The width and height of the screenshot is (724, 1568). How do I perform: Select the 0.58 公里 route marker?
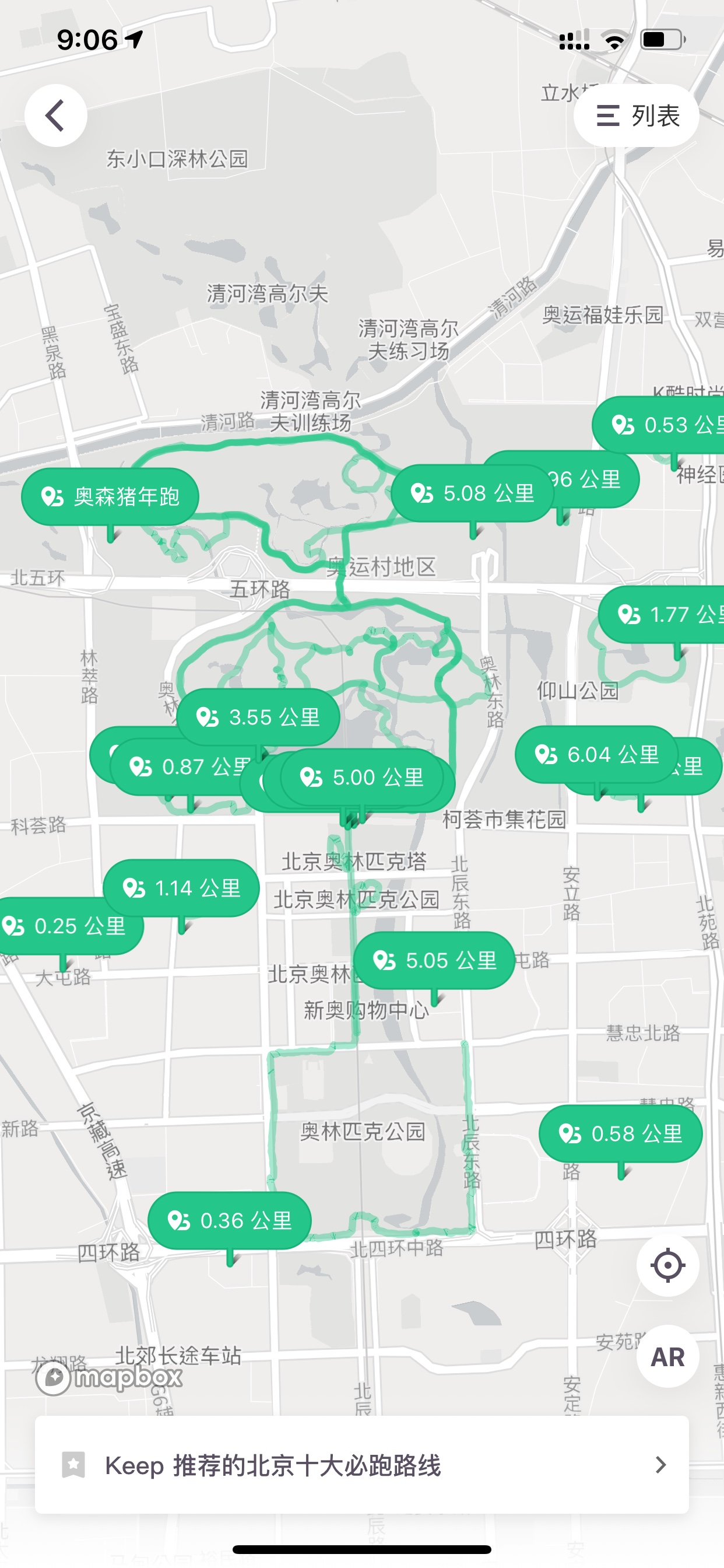pyautogui.click(x=621, y=1134)
